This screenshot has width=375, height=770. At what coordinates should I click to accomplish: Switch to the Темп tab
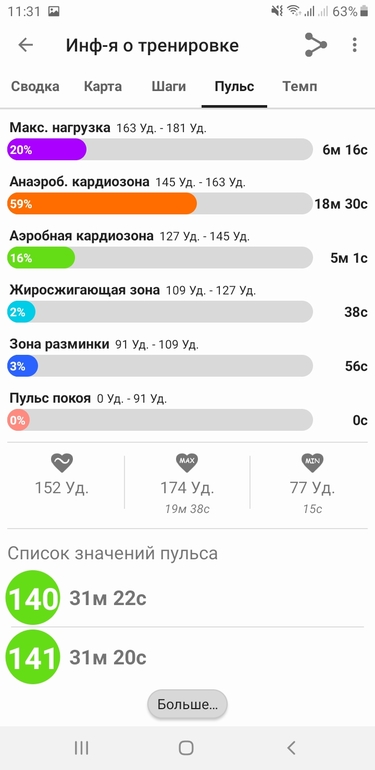click(x=300, y=87)
